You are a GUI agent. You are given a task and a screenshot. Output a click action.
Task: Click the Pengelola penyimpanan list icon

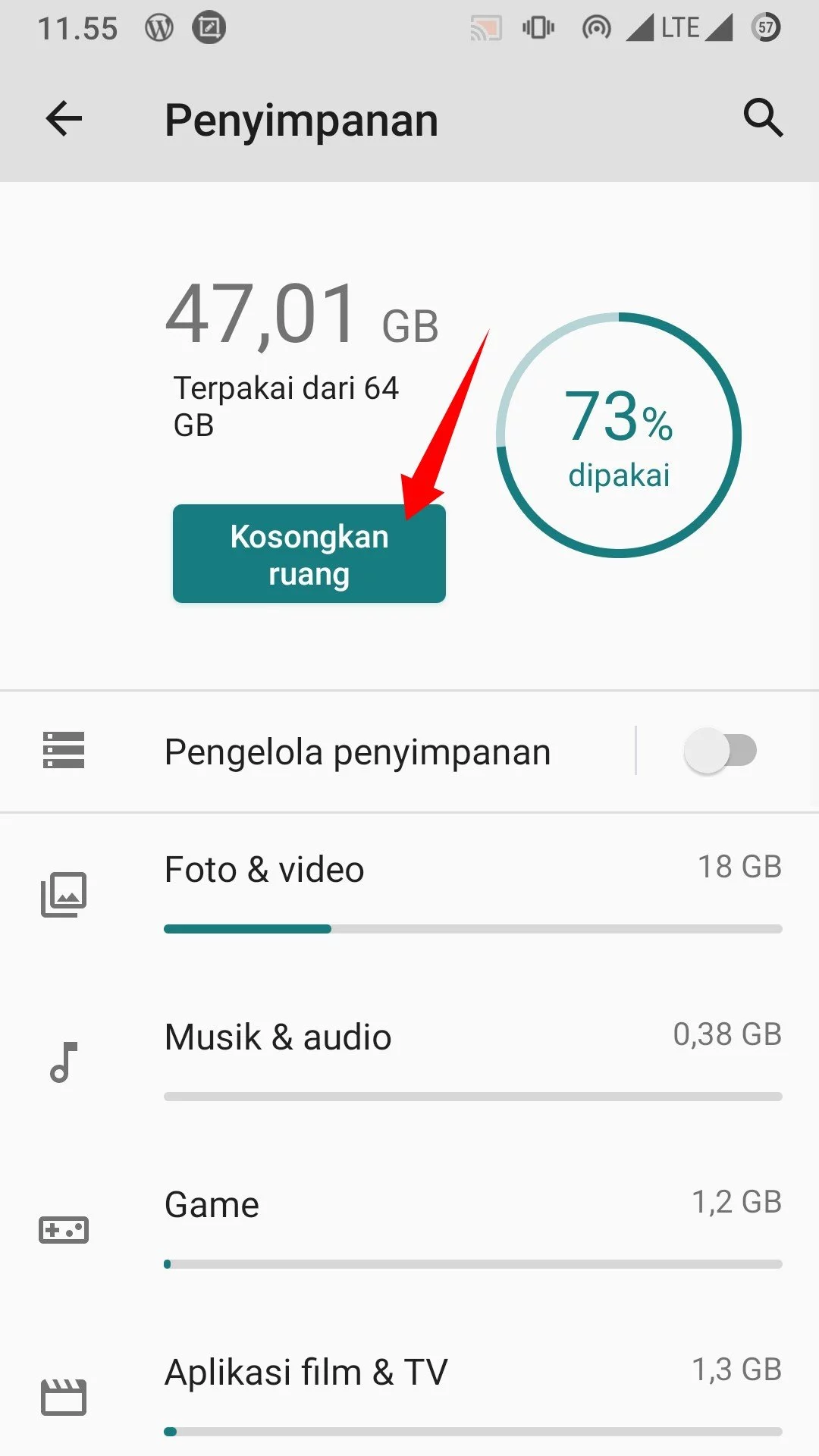coord(64,751)
